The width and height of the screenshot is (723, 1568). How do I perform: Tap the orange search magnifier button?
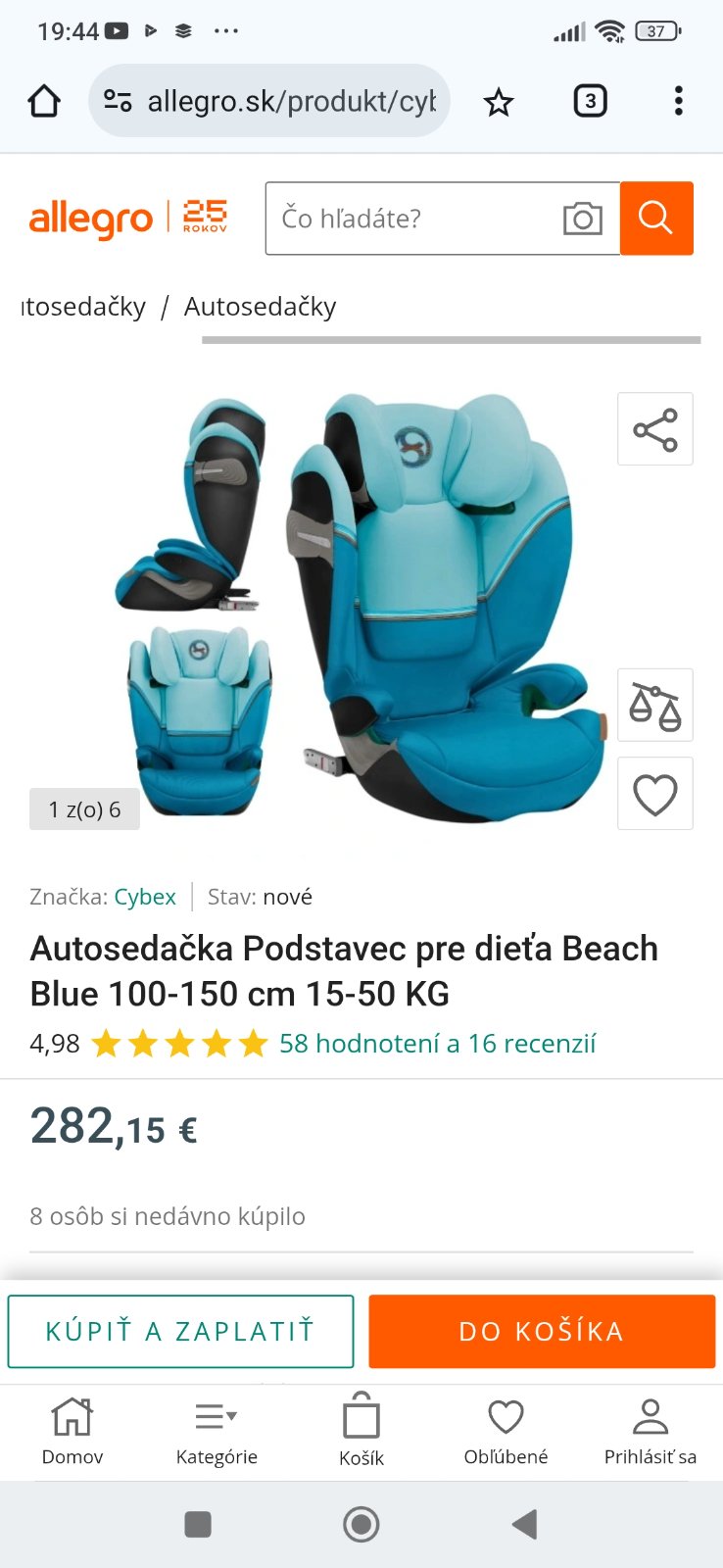point(656,219)
